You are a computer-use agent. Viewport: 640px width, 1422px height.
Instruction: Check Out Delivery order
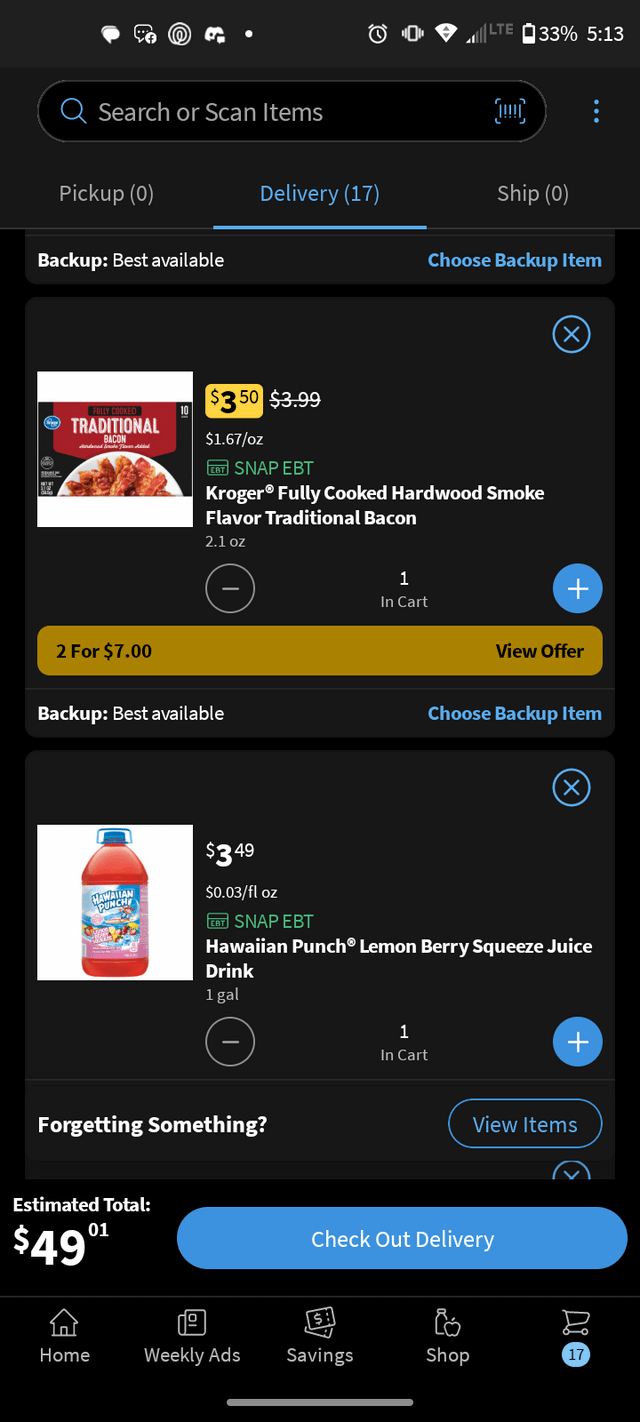(402, 1239)
